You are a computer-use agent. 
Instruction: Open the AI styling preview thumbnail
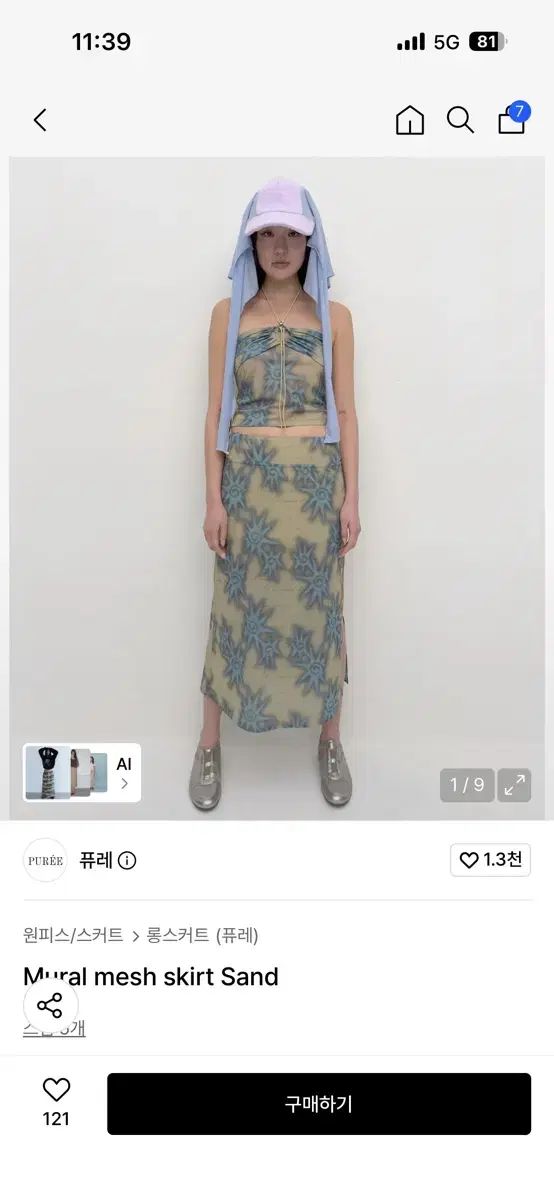(x=82, y=772)
